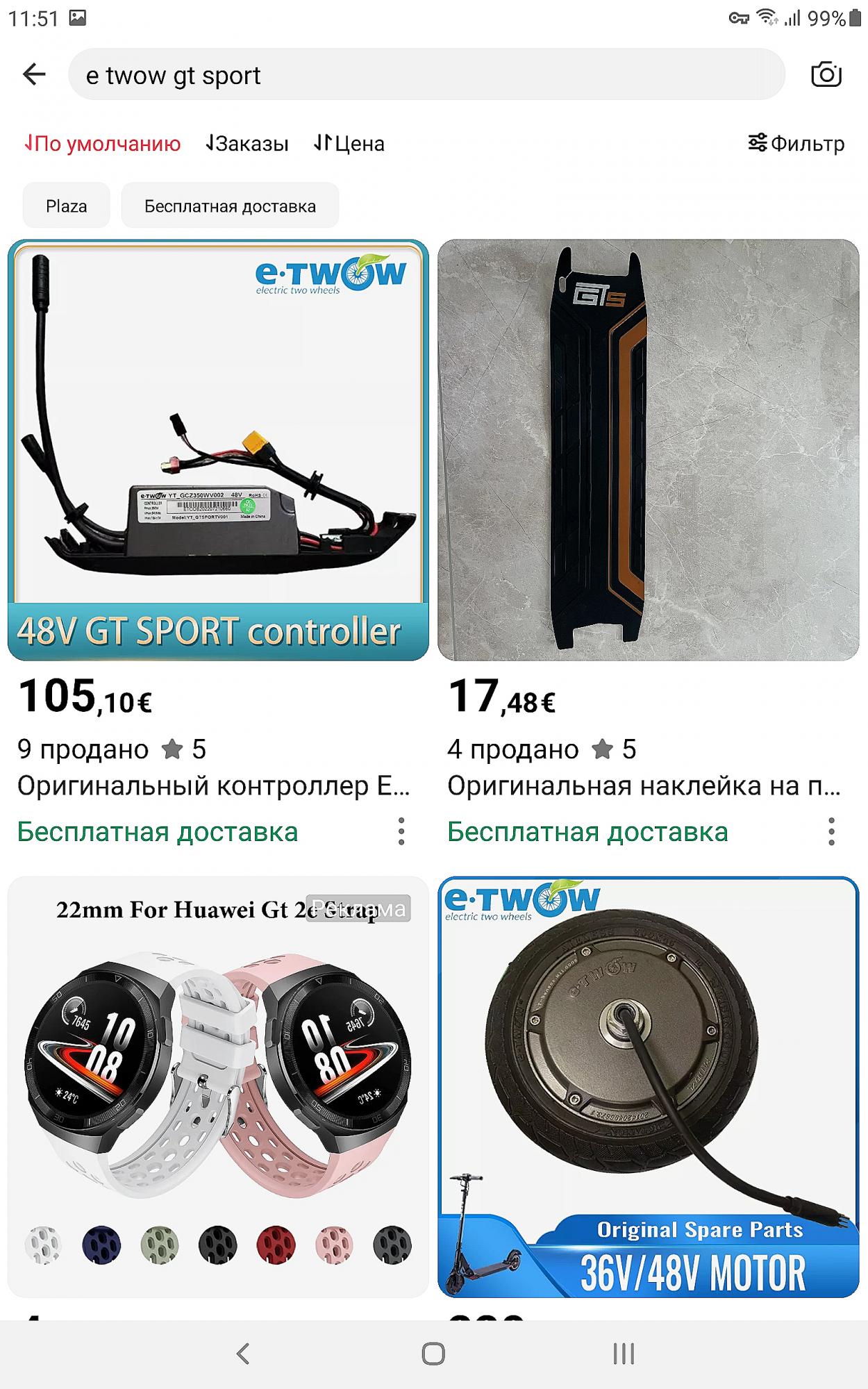Open the GTS deck sticker product

tap(648, 450)
